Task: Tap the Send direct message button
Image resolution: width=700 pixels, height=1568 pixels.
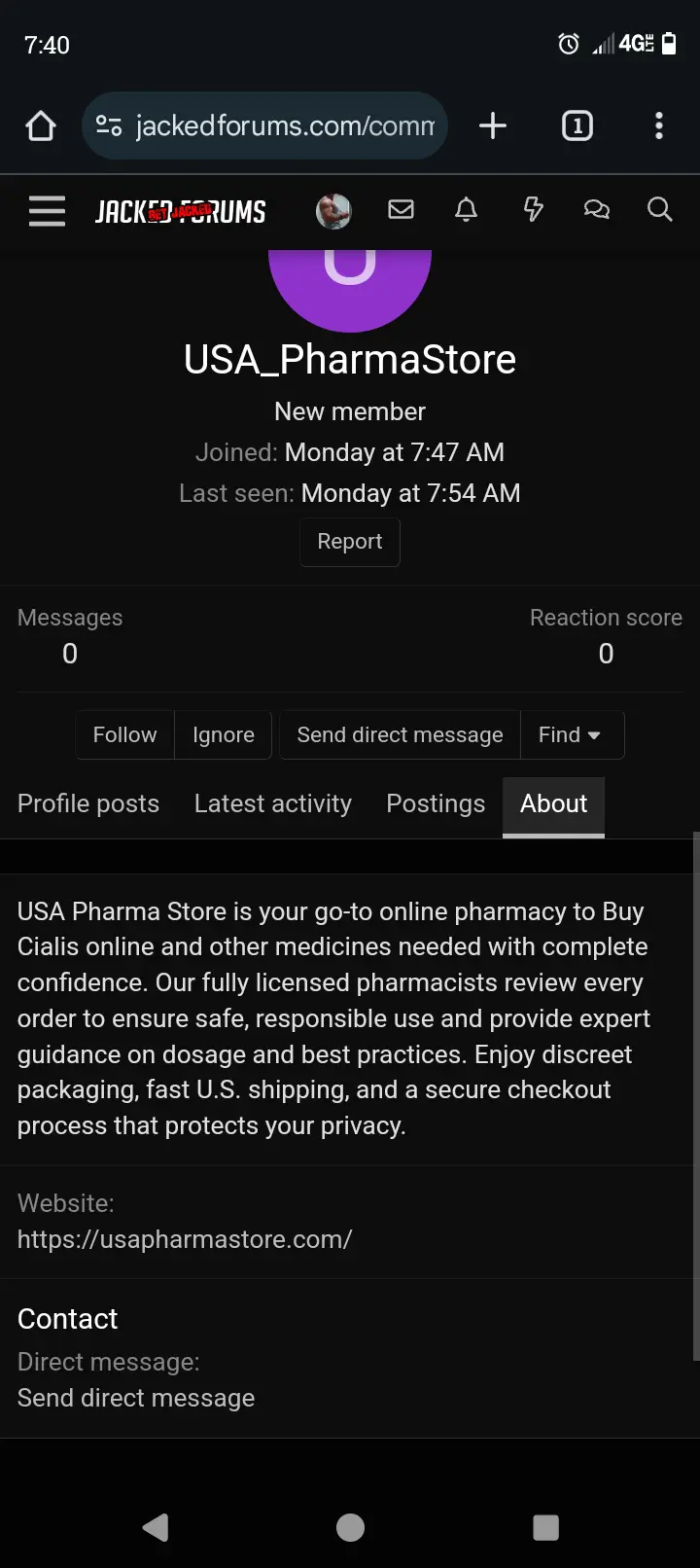Action: (x=400, y=735)
